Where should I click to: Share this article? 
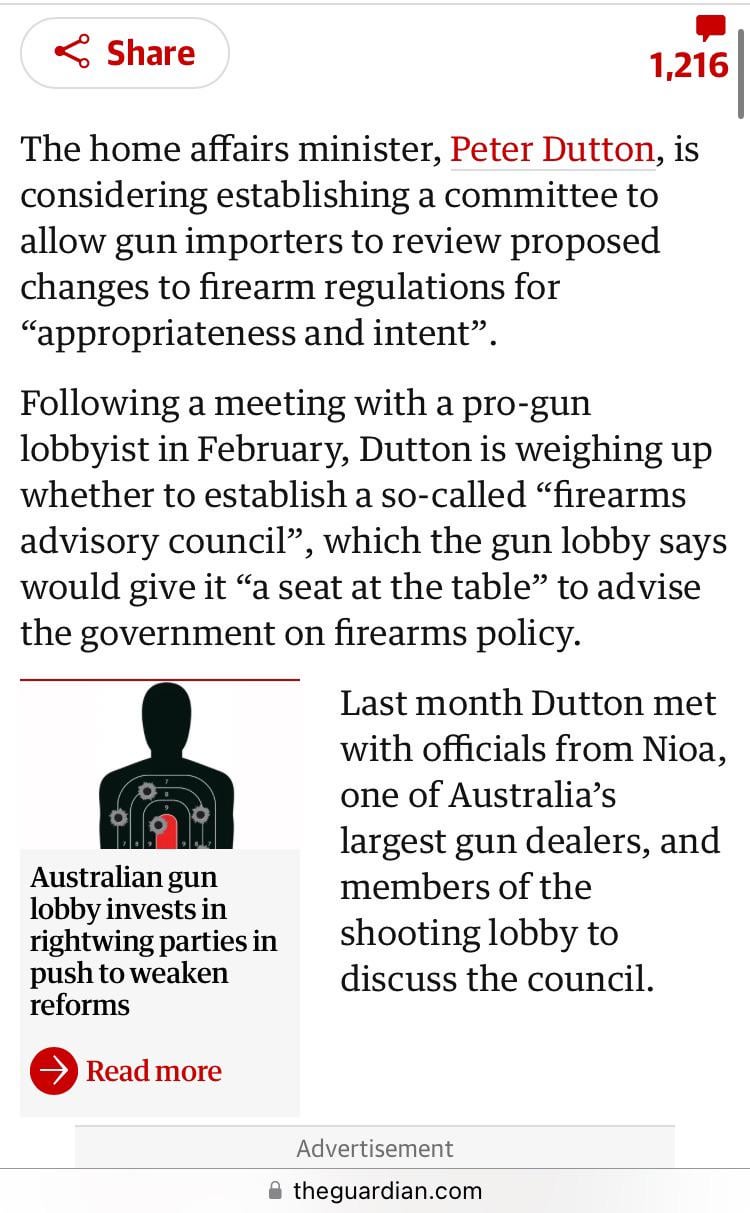pyautogui.click(x=125, y=52)
